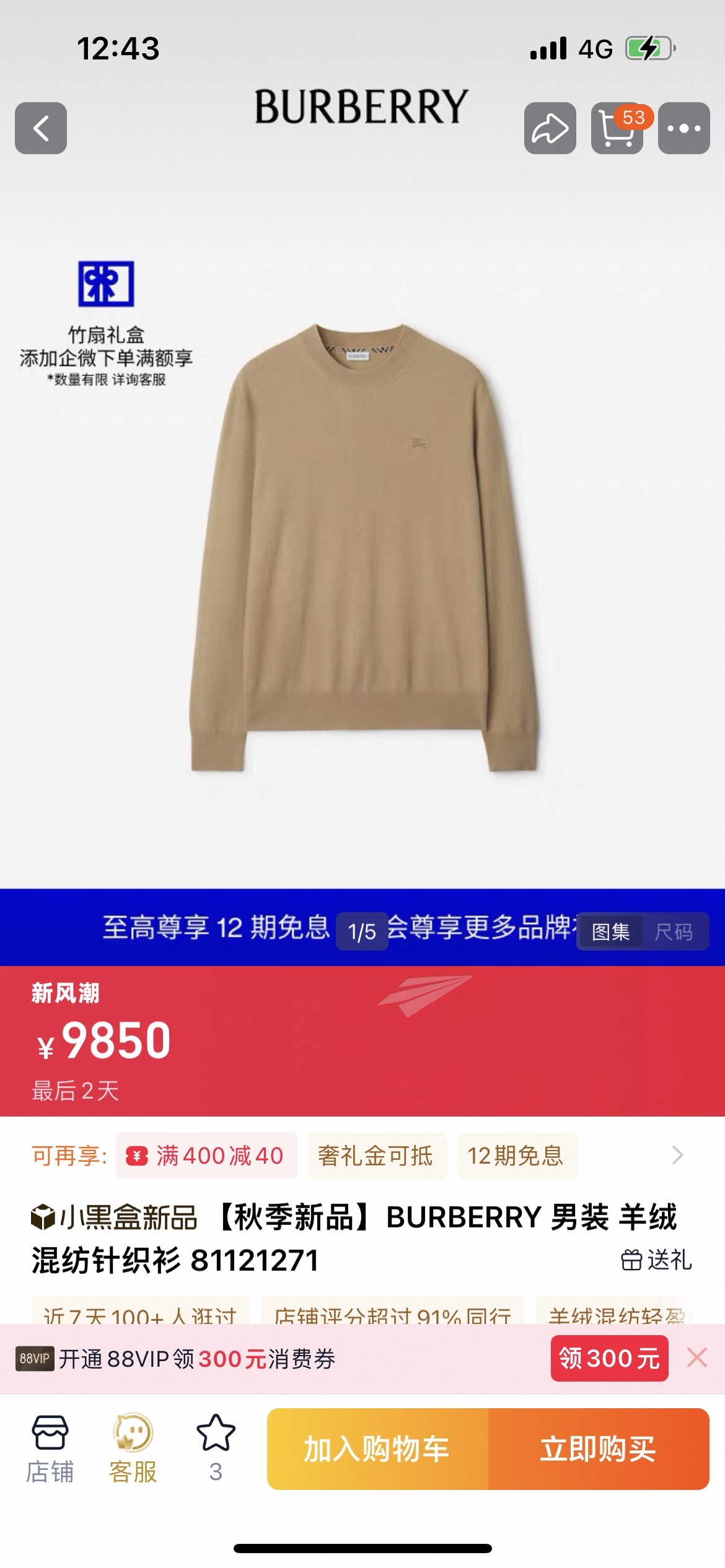Favorite this item with the star
The height and width of the screenshot is (1568, 725).
216,1448
